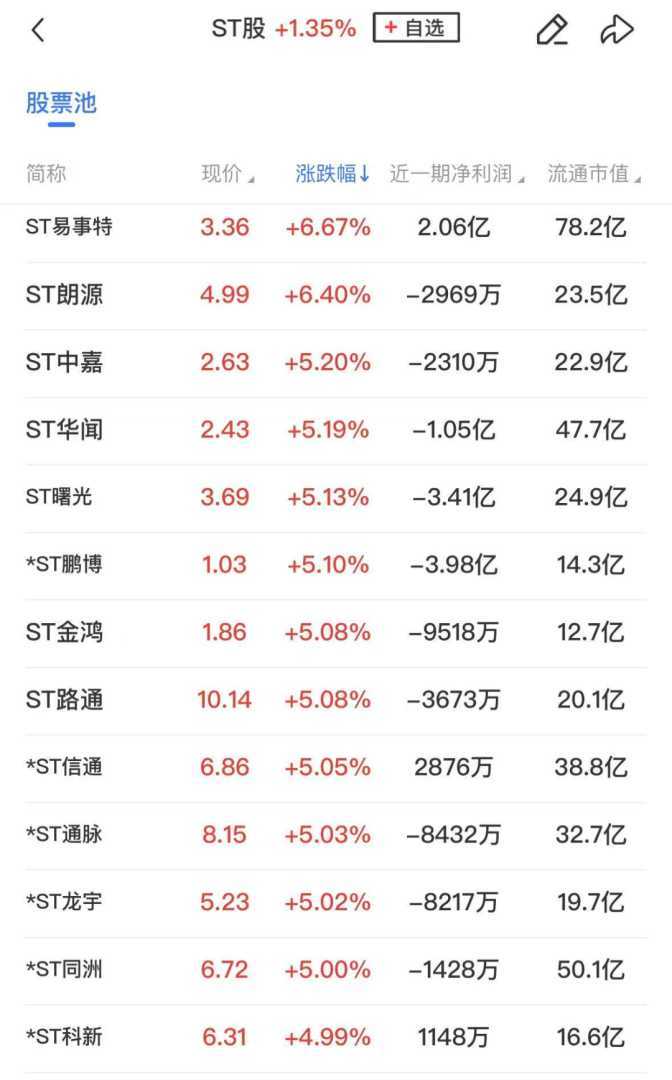Select the 股票池 tab

(61, 103)
